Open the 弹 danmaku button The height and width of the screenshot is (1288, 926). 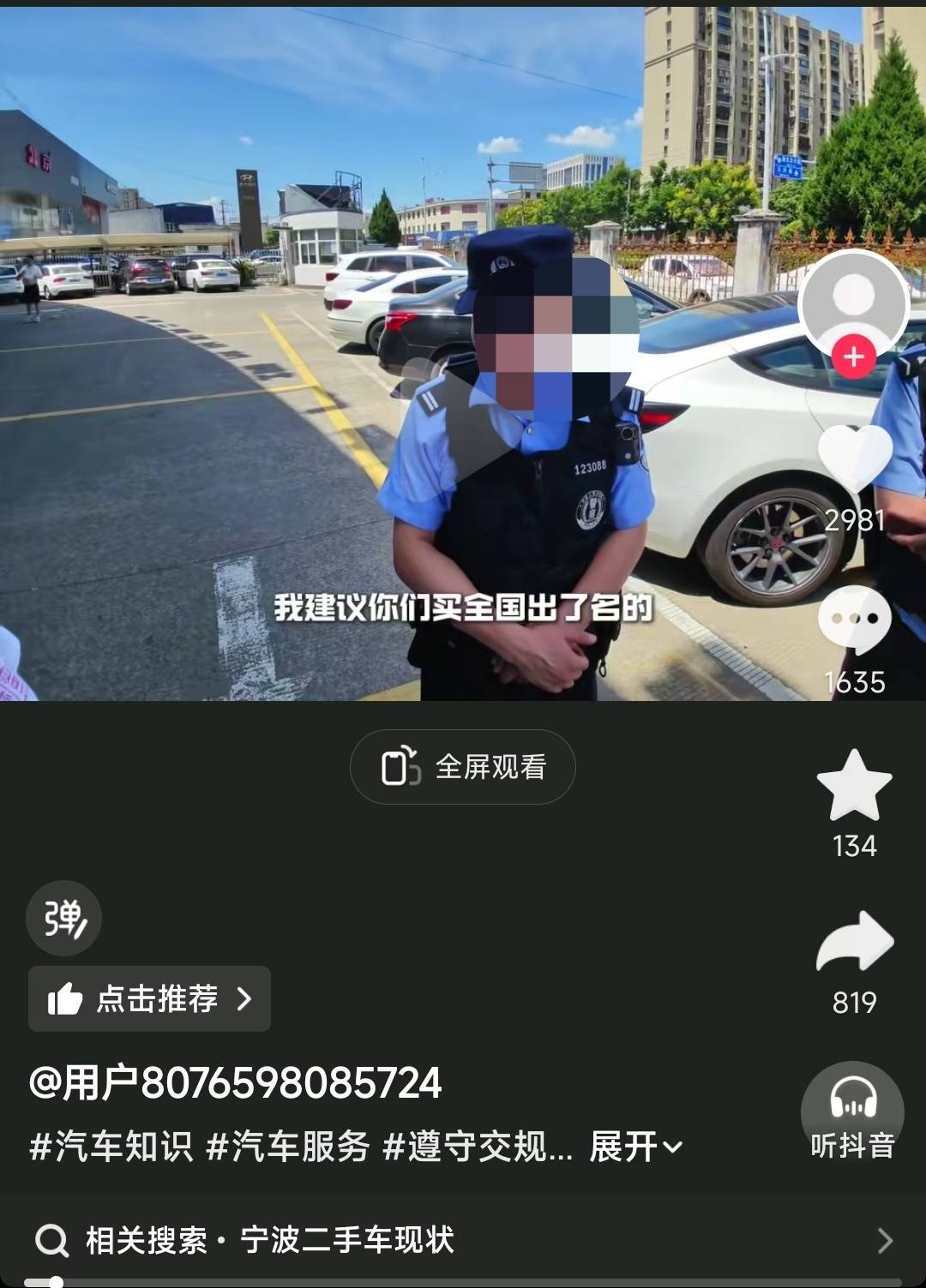(x=64, y=918)
